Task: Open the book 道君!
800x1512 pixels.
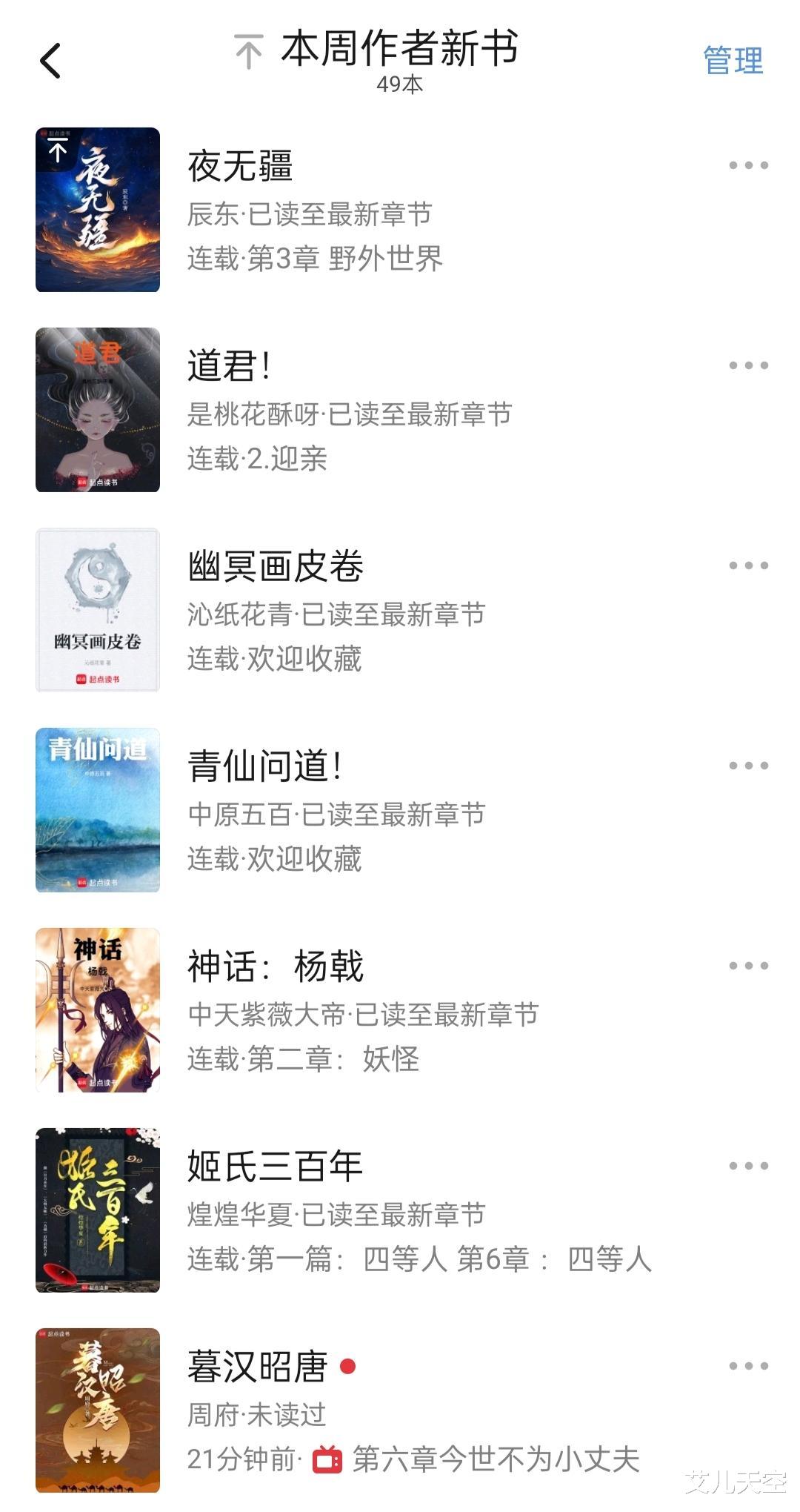Action: coord(228,366)
